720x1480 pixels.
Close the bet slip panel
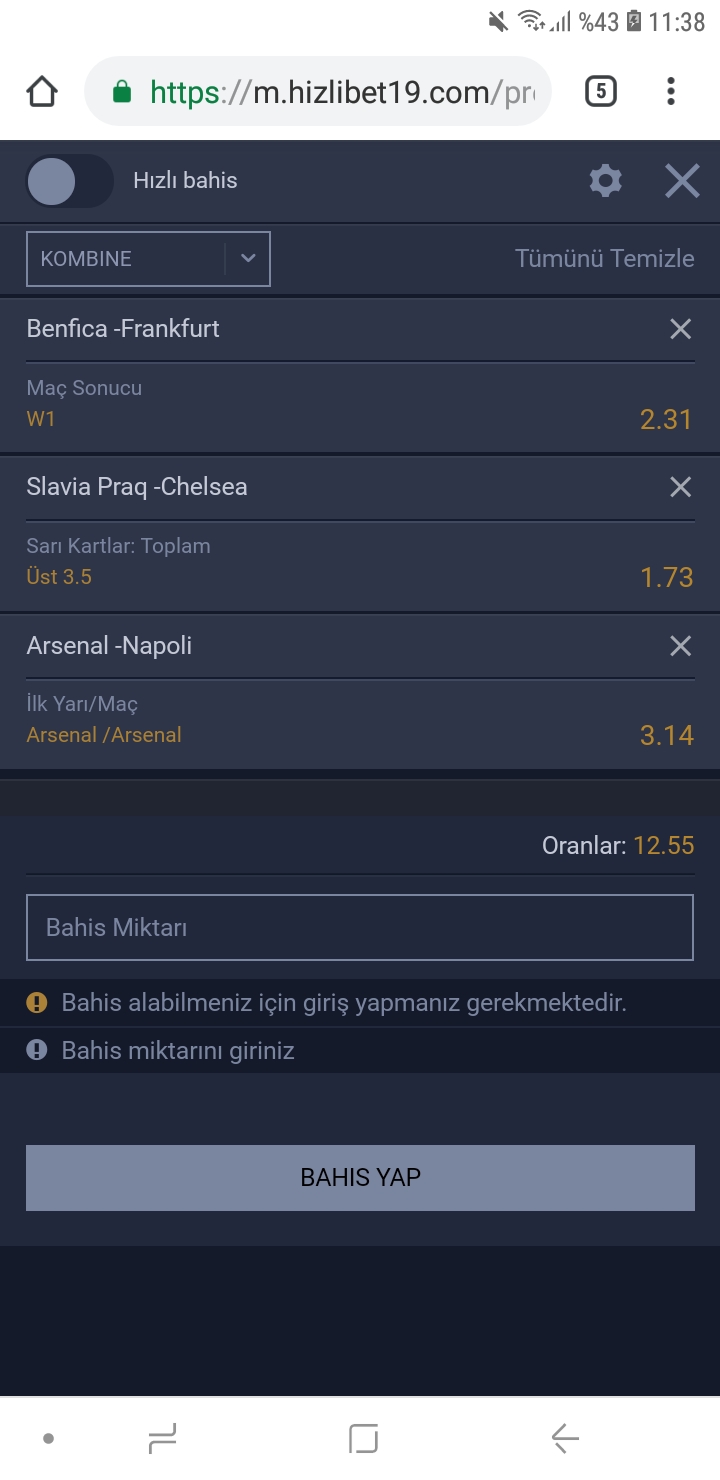click(x=682, y=181)
